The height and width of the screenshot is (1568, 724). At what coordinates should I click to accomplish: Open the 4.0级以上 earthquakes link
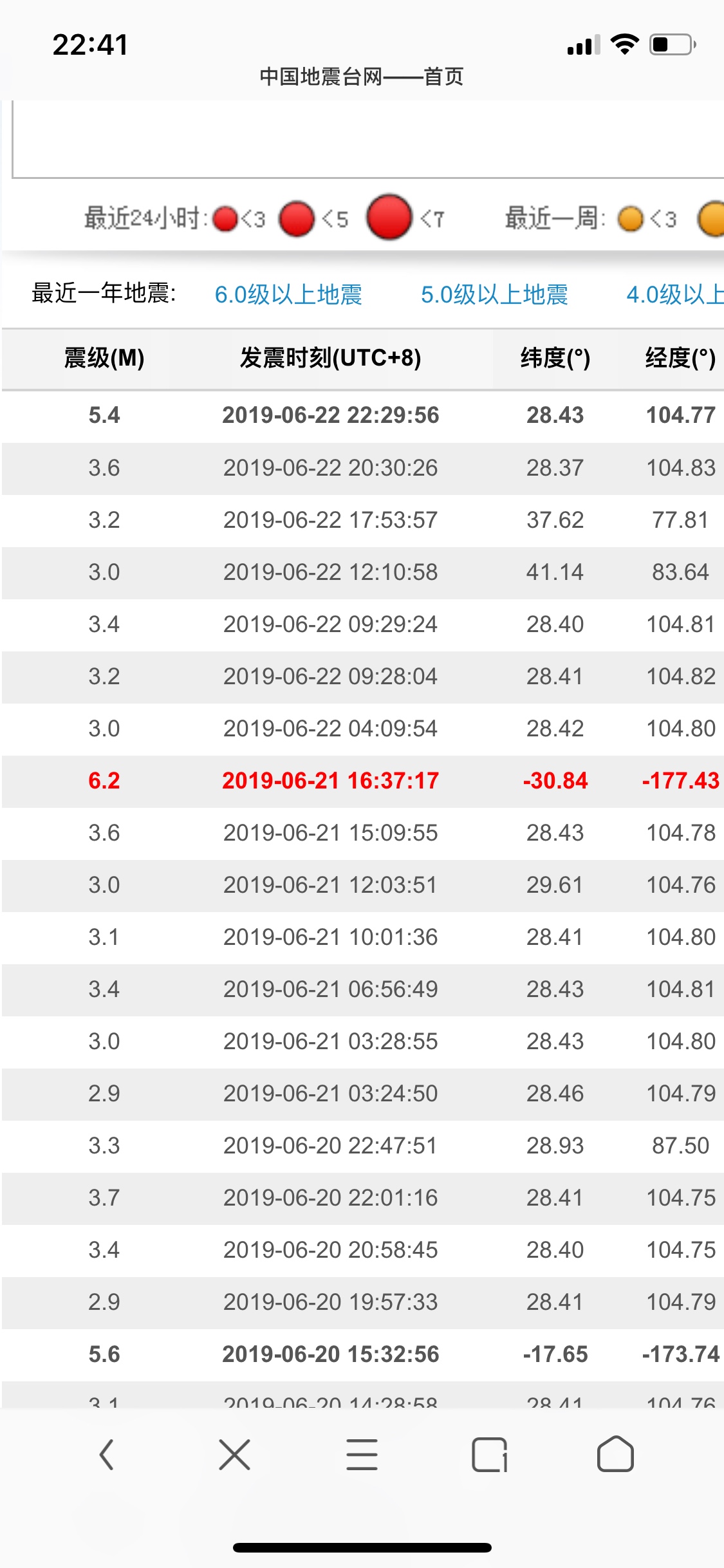[x=675, y=294]
